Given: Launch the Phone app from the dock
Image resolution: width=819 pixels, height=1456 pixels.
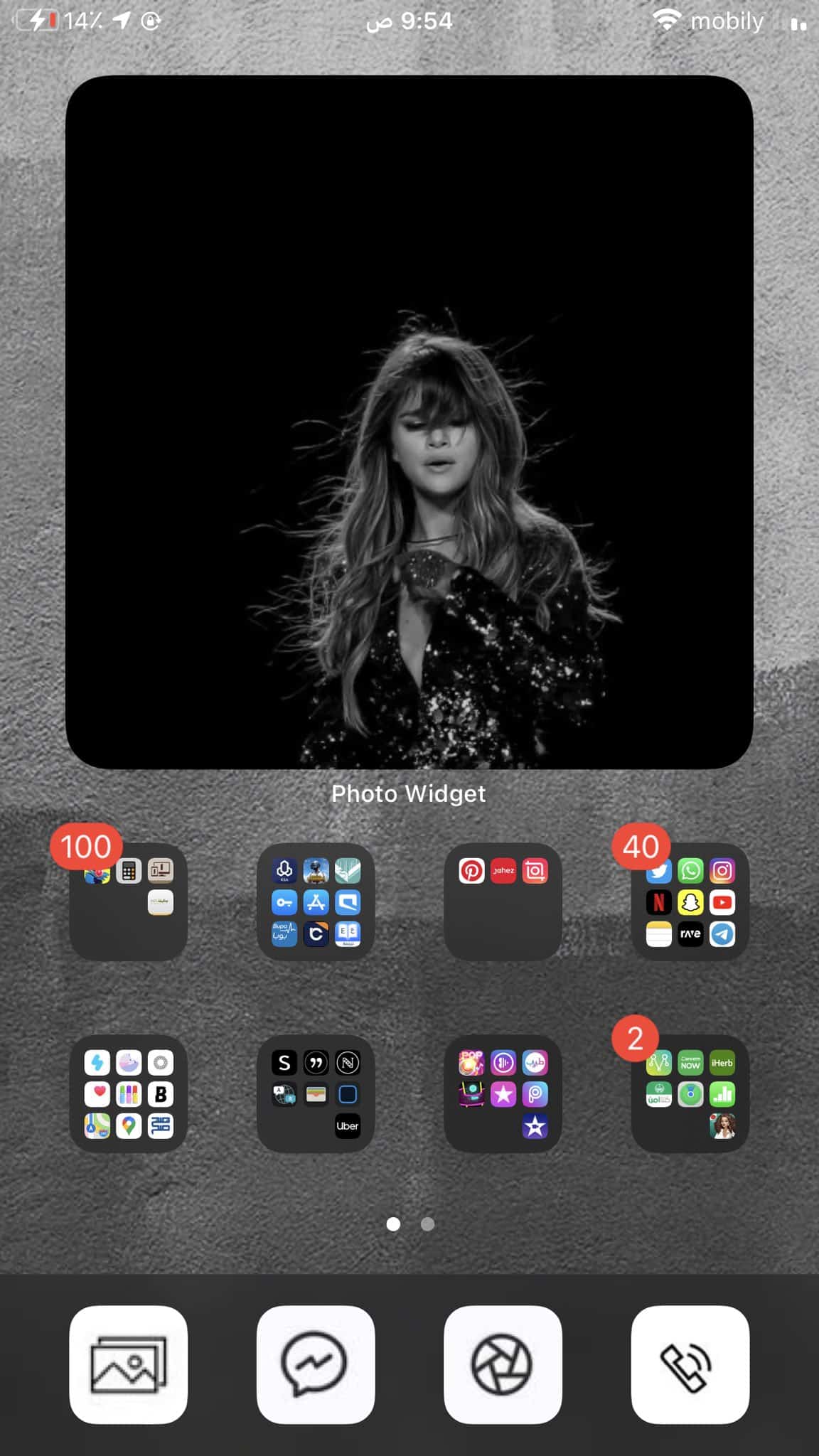Looking at the screenshot, I should [x=690, y=1364].
